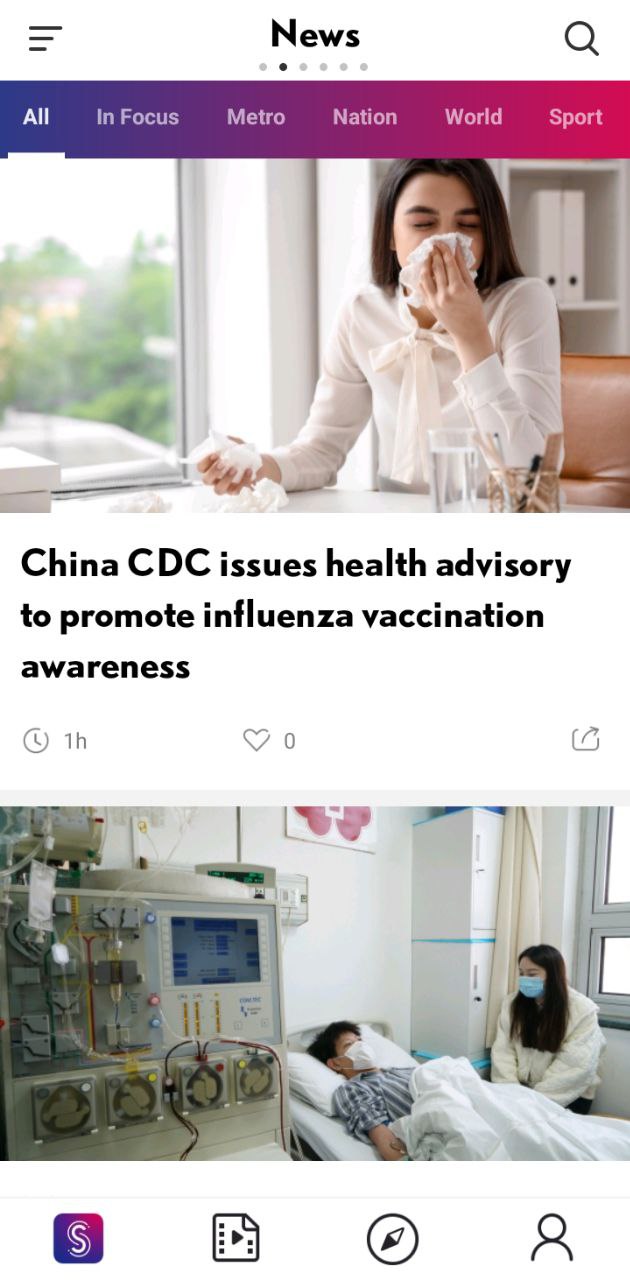Open the Sport tab
Viewport: 630px width, 1280px height.
575,117
